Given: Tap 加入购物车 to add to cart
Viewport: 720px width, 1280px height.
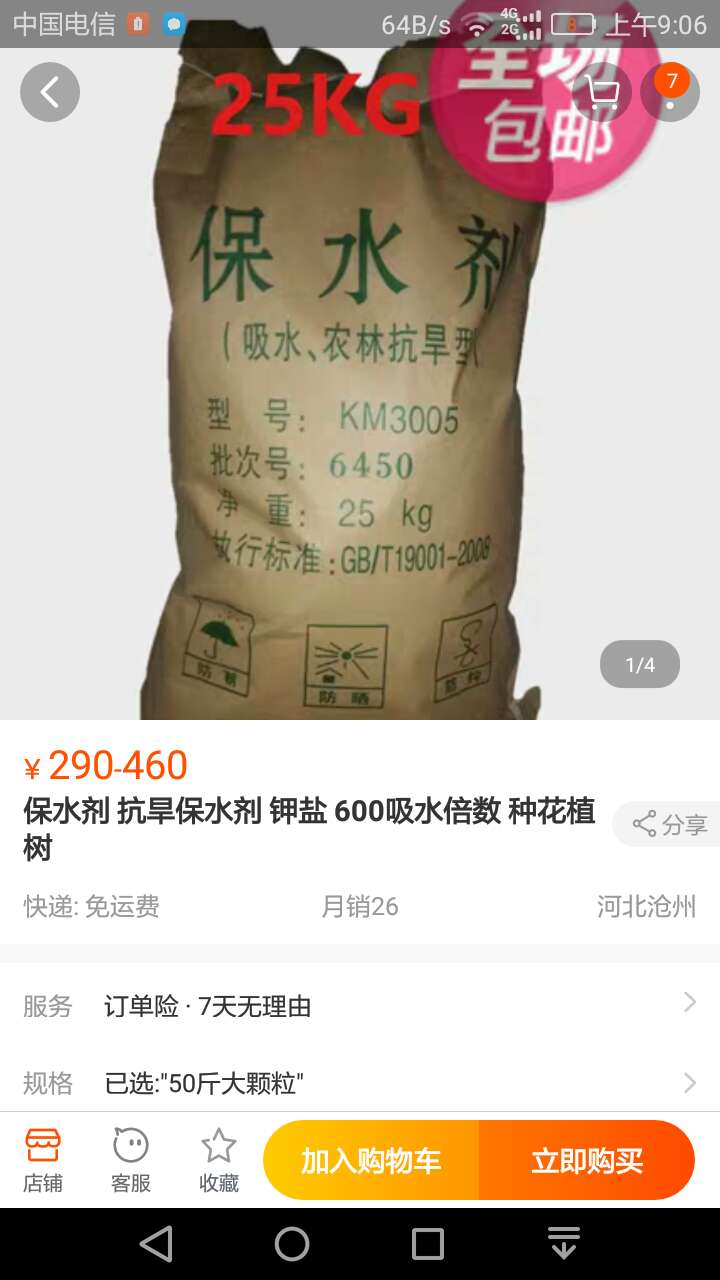Looking at the screenshot, I should [x=371, y=1160].
